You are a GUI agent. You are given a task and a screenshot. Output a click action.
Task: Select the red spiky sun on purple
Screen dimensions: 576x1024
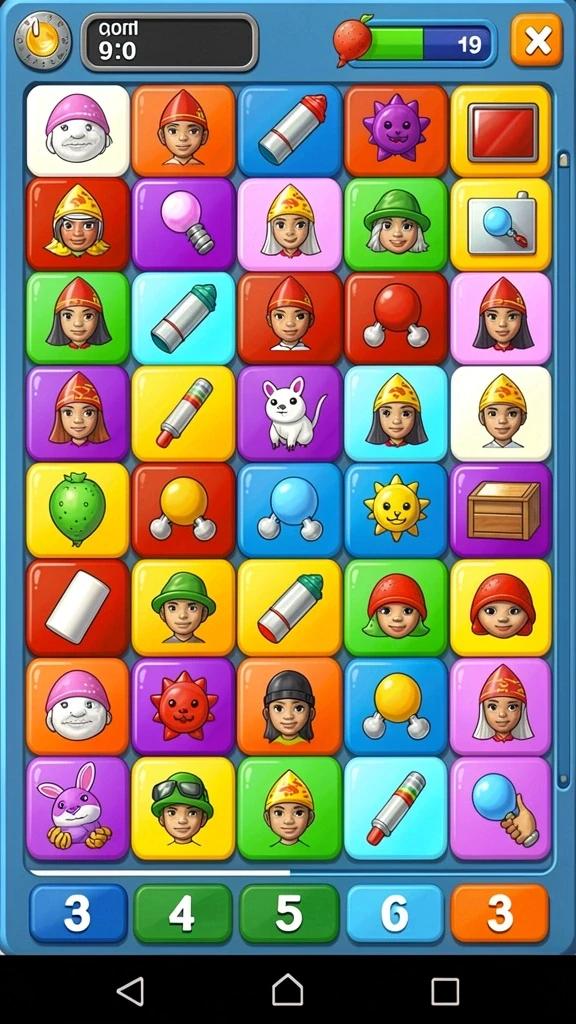point(184,707)
